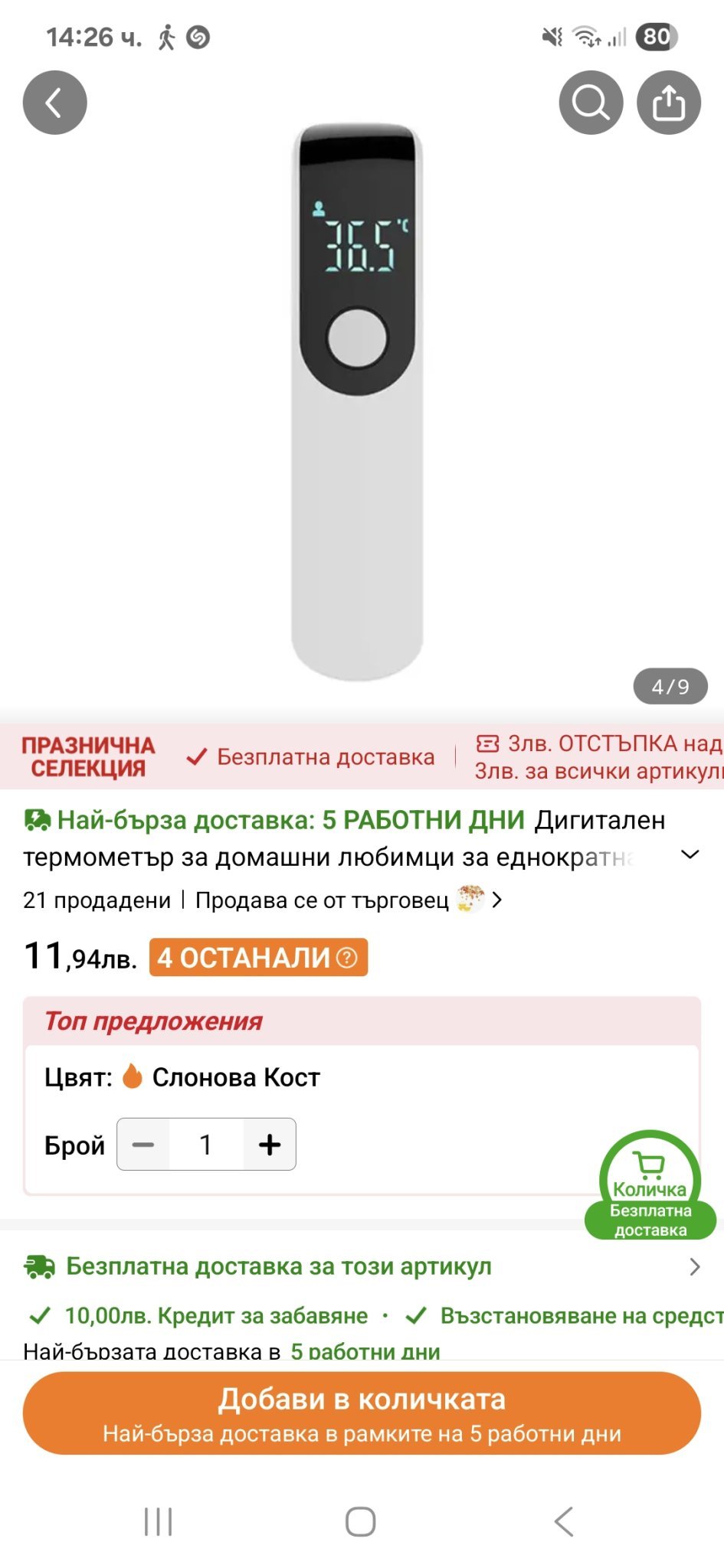
Task: Open the 3лв. ОТСТЪПКА coupon banner
Action: point(598,756)
